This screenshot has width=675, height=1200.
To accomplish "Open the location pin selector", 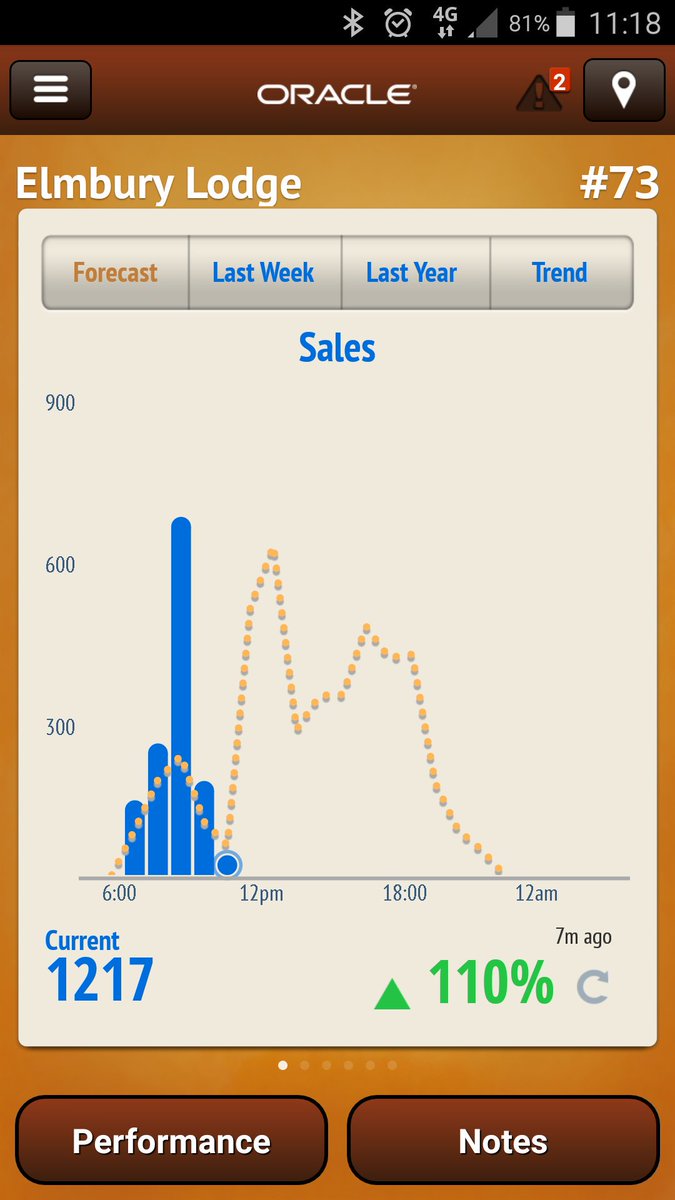I will (x=624, y=90).
